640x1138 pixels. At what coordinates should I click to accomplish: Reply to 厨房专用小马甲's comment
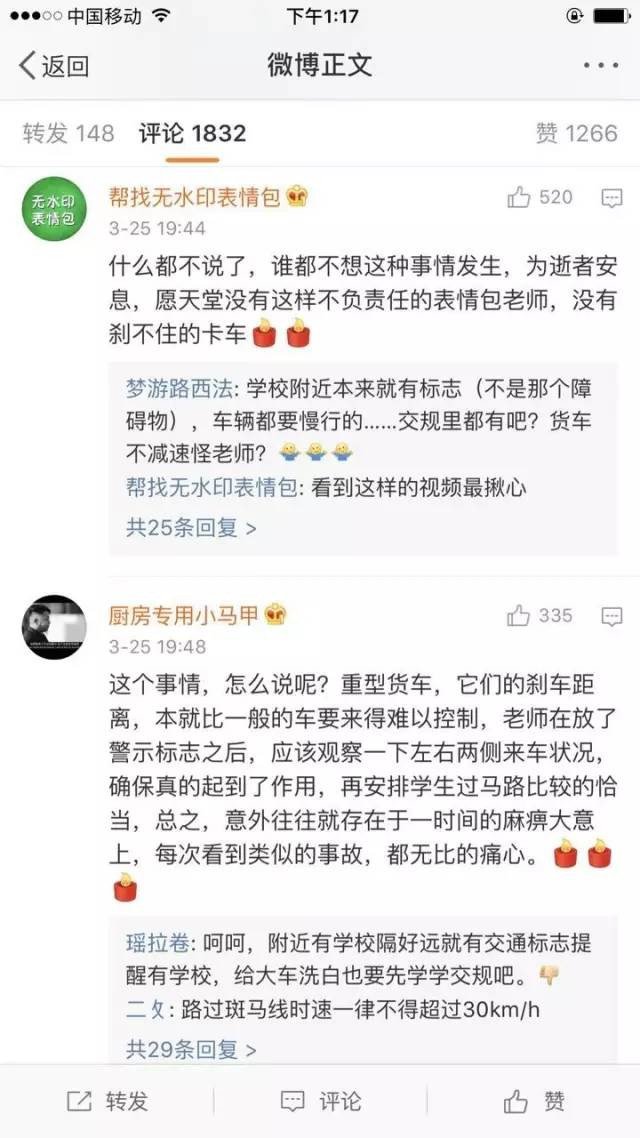pos(612,616)
